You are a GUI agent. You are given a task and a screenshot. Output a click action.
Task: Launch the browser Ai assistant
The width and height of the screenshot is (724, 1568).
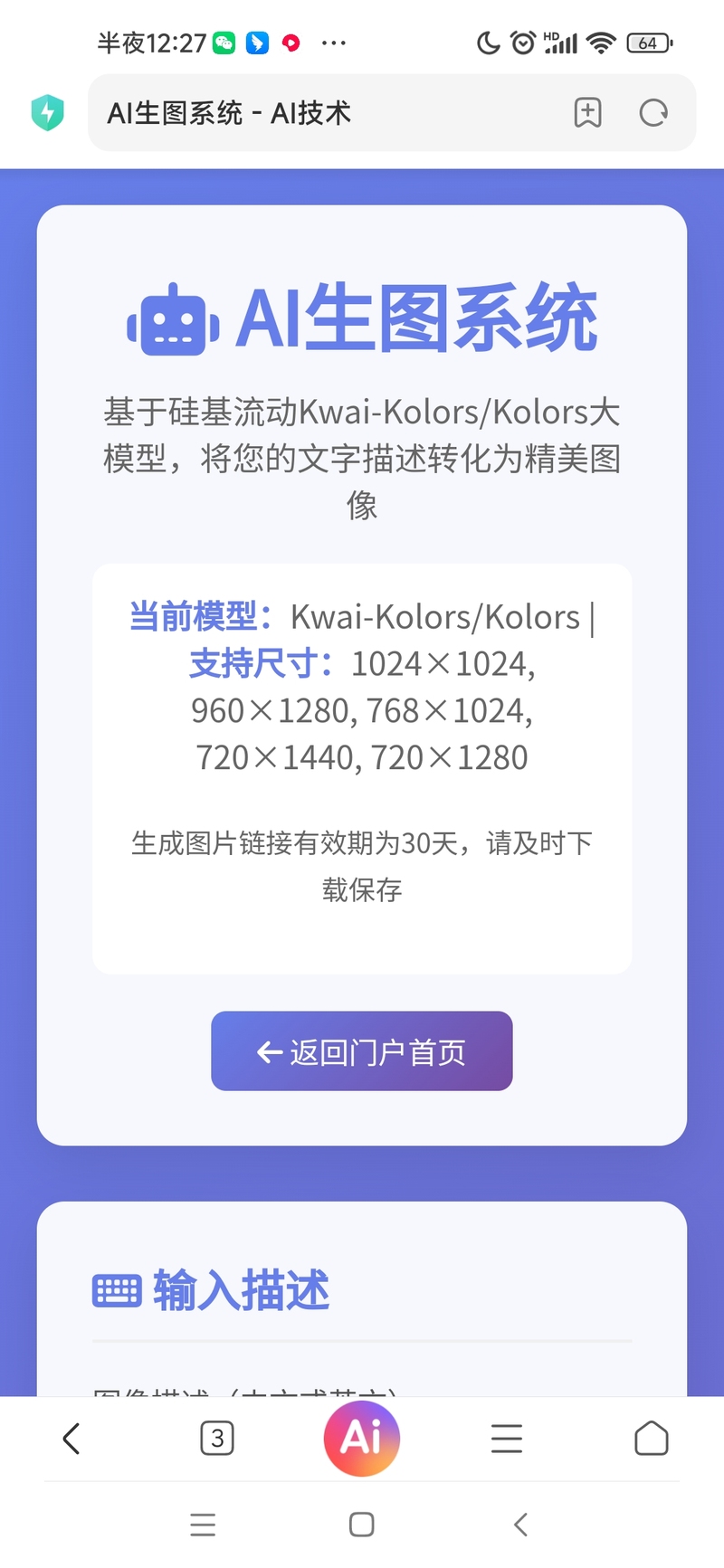coord(361,1438)
